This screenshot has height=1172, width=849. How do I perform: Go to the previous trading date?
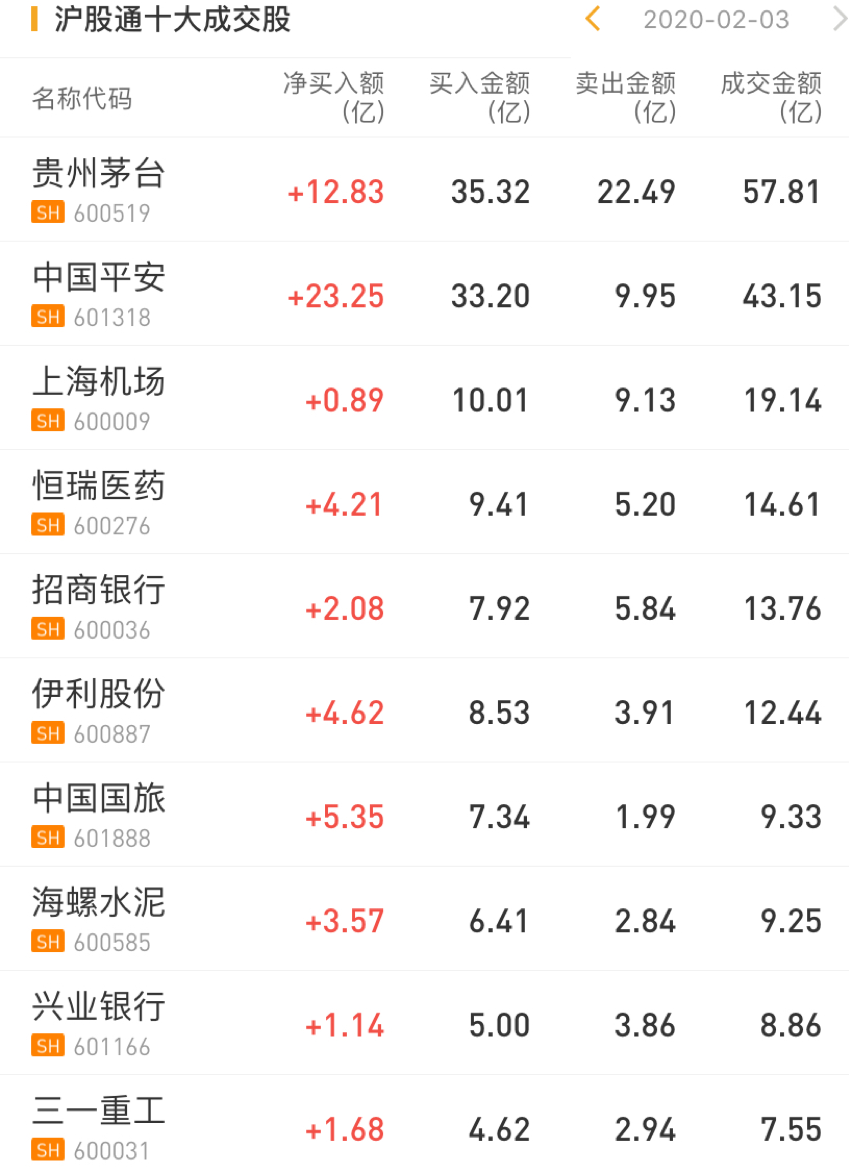(x=593, y=19)
